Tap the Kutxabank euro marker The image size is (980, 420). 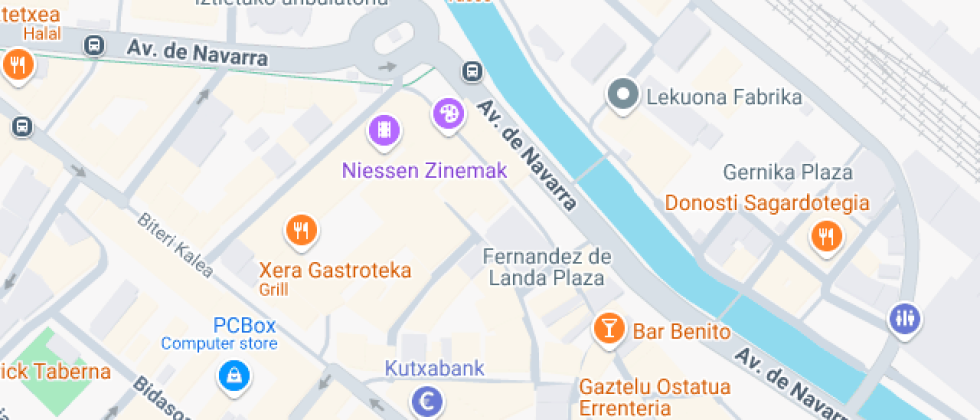pos(428,401)
